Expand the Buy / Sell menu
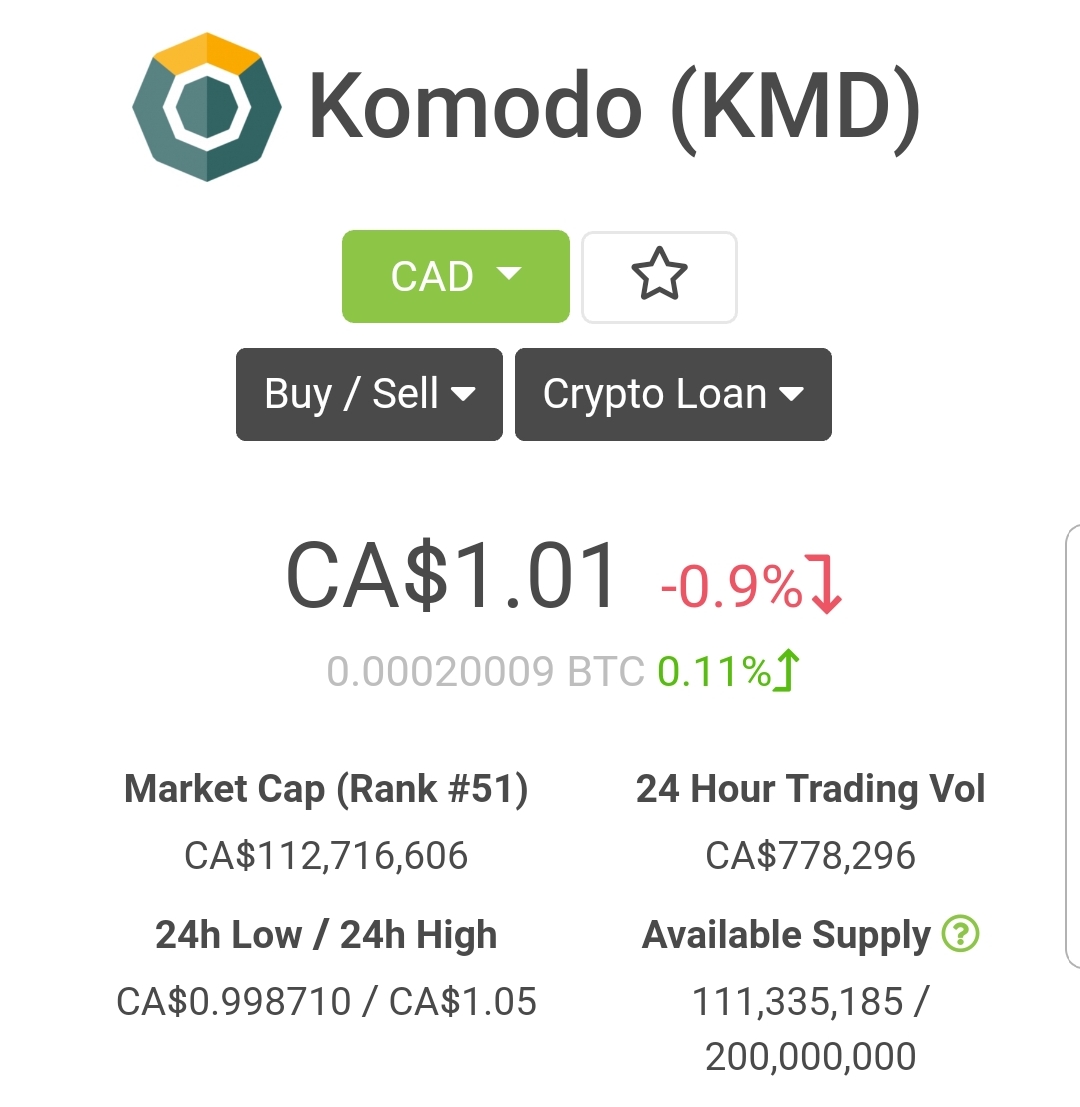1080x1107 pixels. point(369,394)
